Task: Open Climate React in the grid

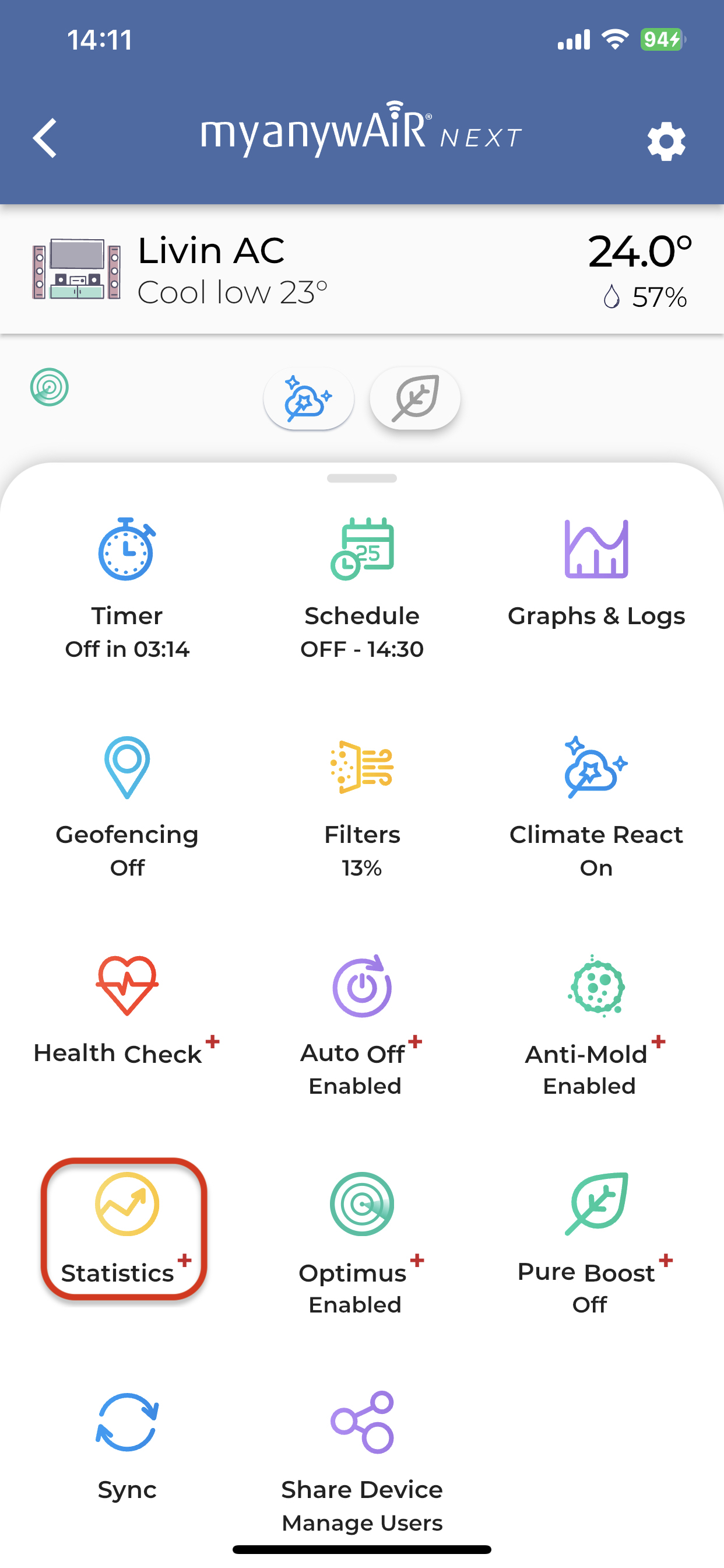Action: (x=596, y=808)
